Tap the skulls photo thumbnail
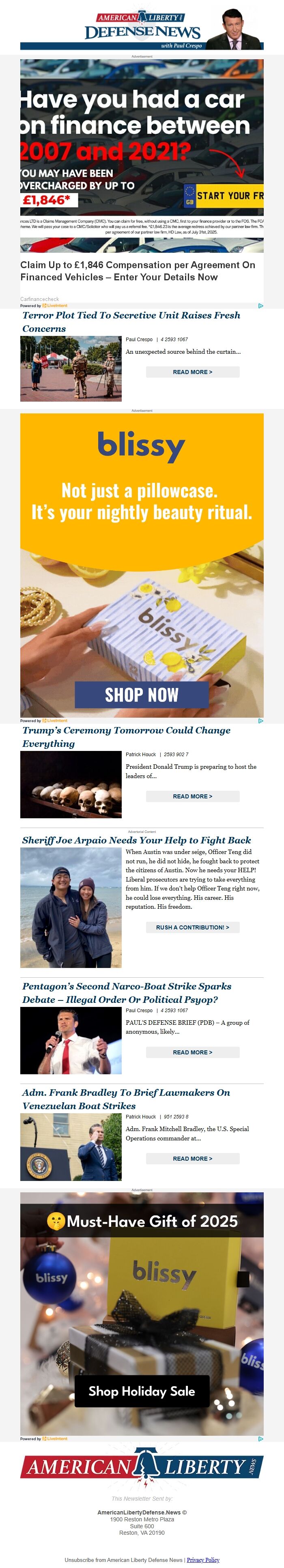Viewport: 284px width, 1568px height. click(x=71, y=784)
